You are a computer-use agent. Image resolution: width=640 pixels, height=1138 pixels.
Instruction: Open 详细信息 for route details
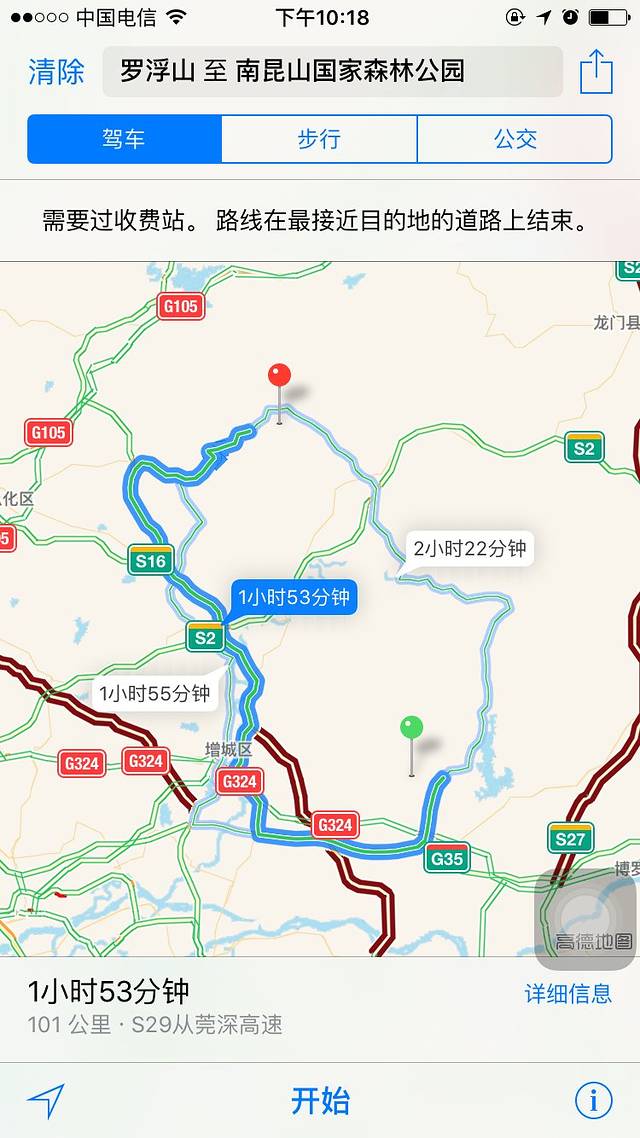tap(568, 993)
